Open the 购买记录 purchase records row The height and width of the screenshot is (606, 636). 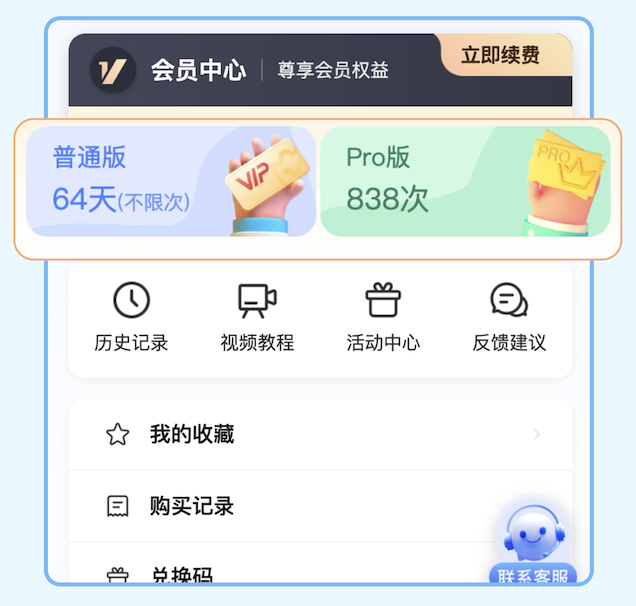tap(300, 506)
